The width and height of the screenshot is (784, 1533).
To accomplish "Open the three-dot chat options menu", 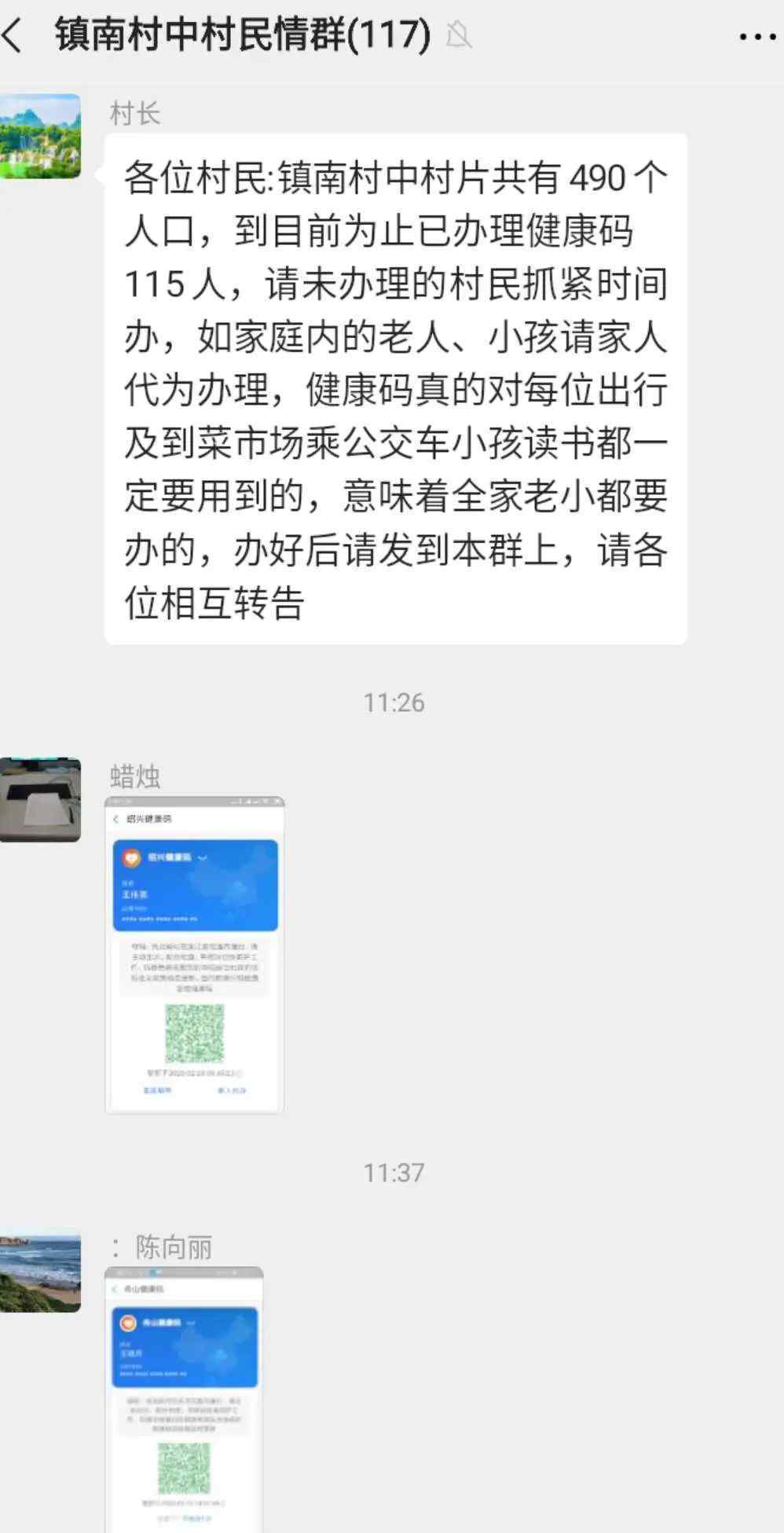I will point(757,36).
